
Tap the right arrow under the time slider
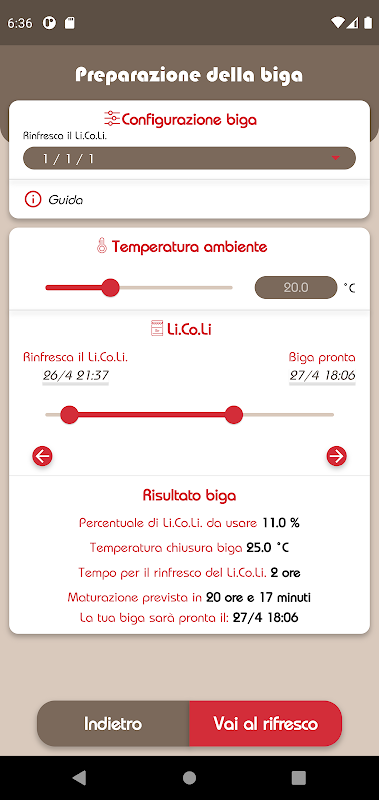coord(337,456)
